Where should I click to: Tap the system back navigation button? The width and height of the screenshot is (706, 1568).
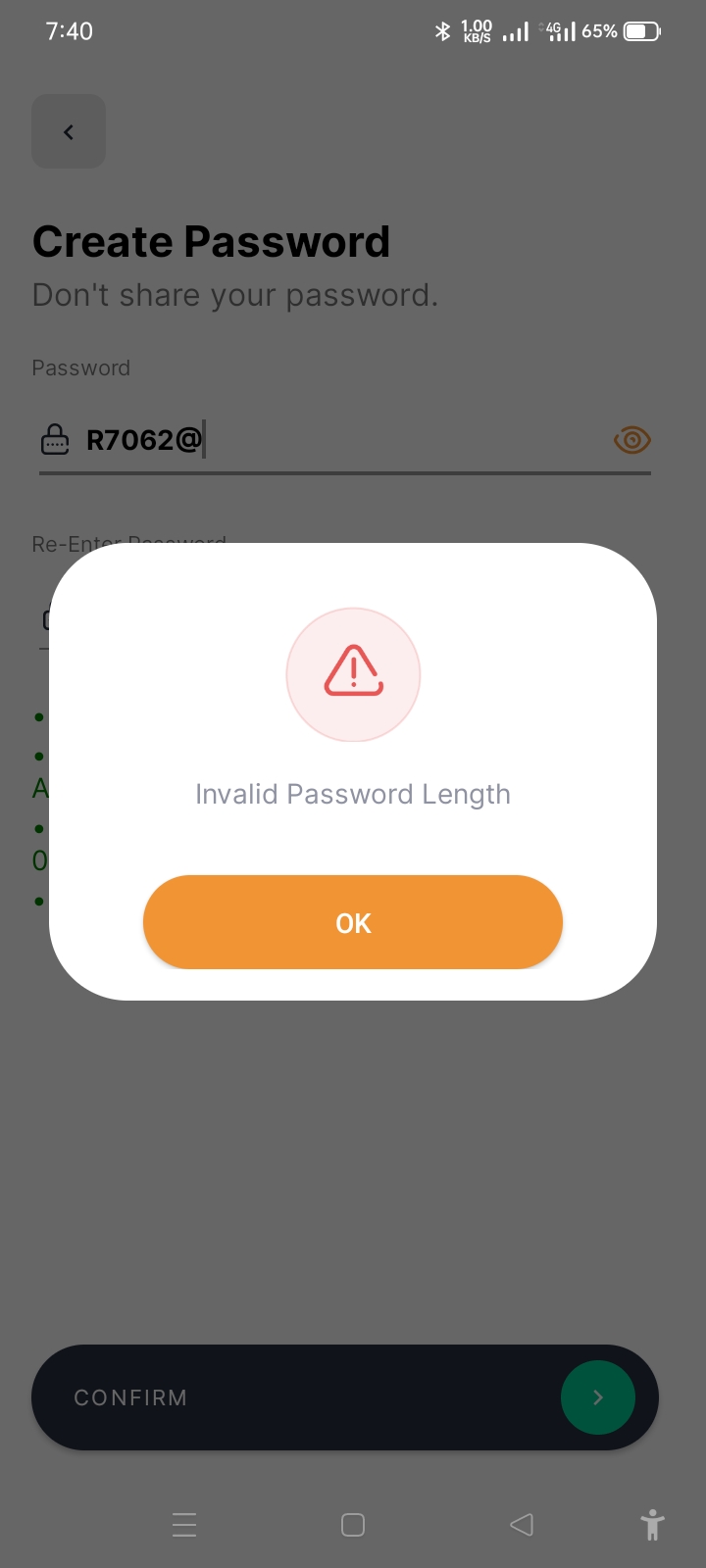522,1525
